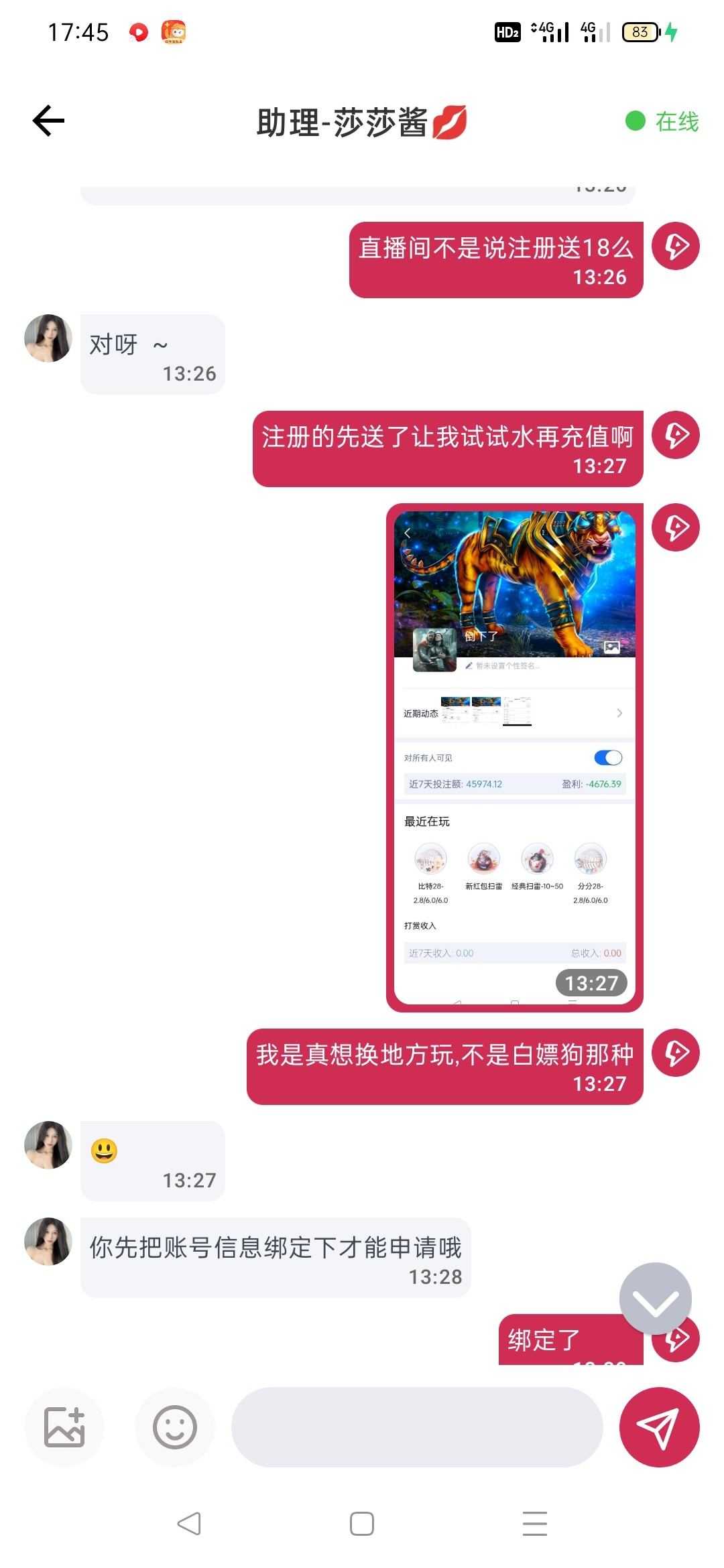Open the image attachment picker
Image resolution: width=724 pixels, height=1568 pixels.
[64, 1427]
